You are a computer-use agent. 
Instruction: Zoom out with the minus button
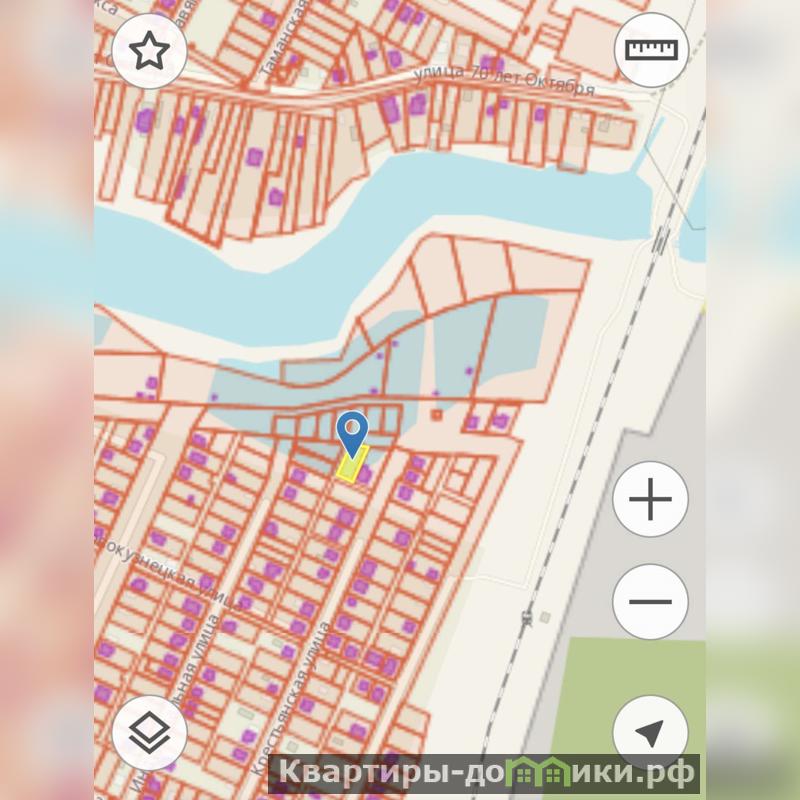650,602
